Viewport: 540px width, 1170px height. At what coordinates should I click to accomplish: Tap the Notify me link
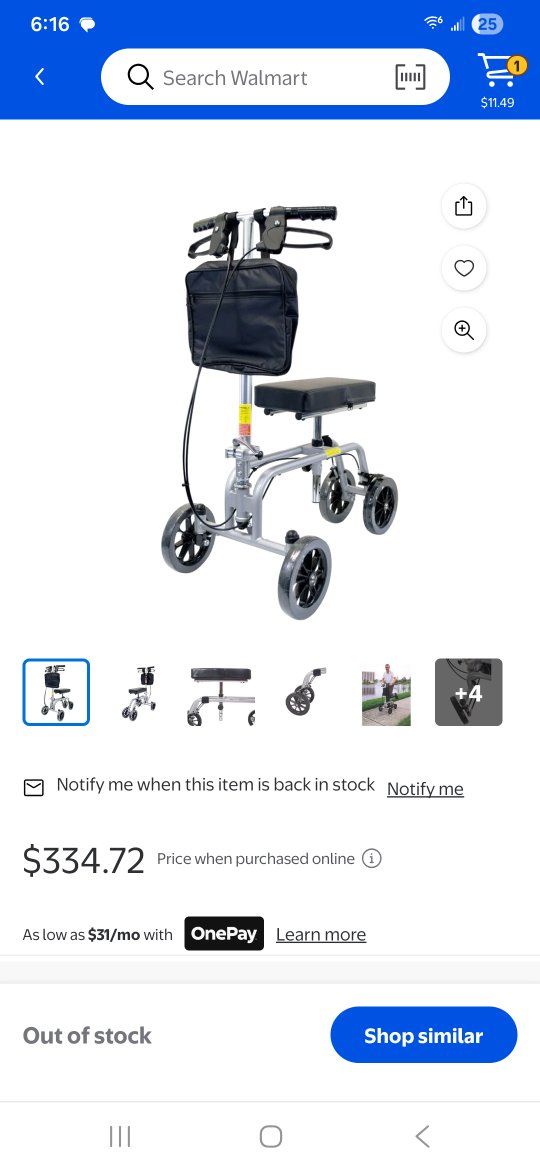coord(425,789)
